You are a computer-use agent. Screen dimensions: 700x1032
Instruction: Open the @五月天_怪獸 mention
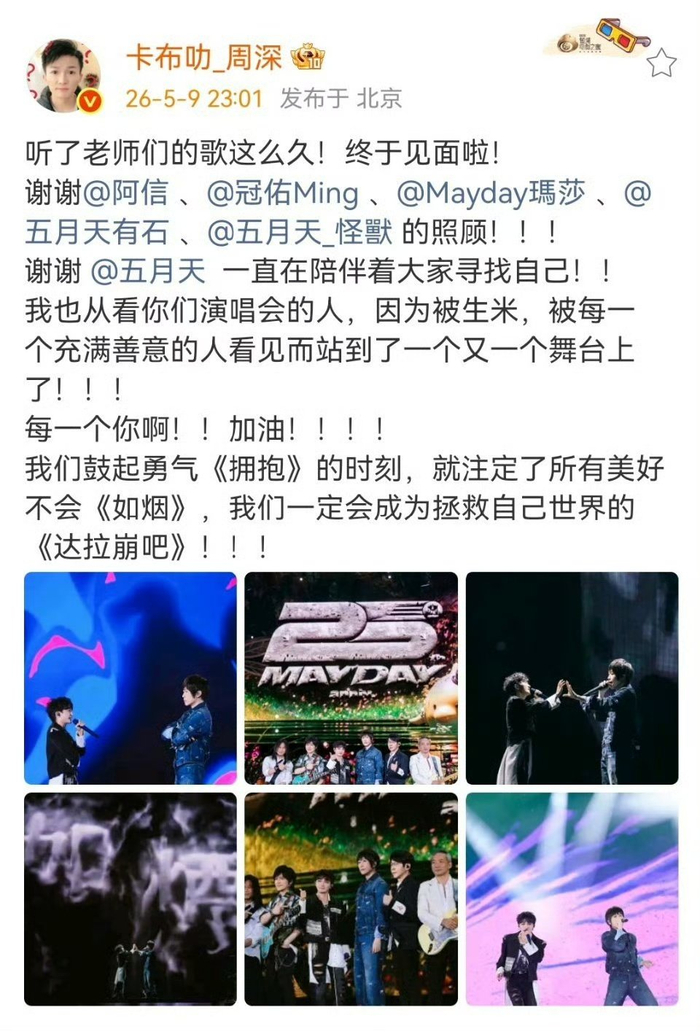[x=300, y=232]
